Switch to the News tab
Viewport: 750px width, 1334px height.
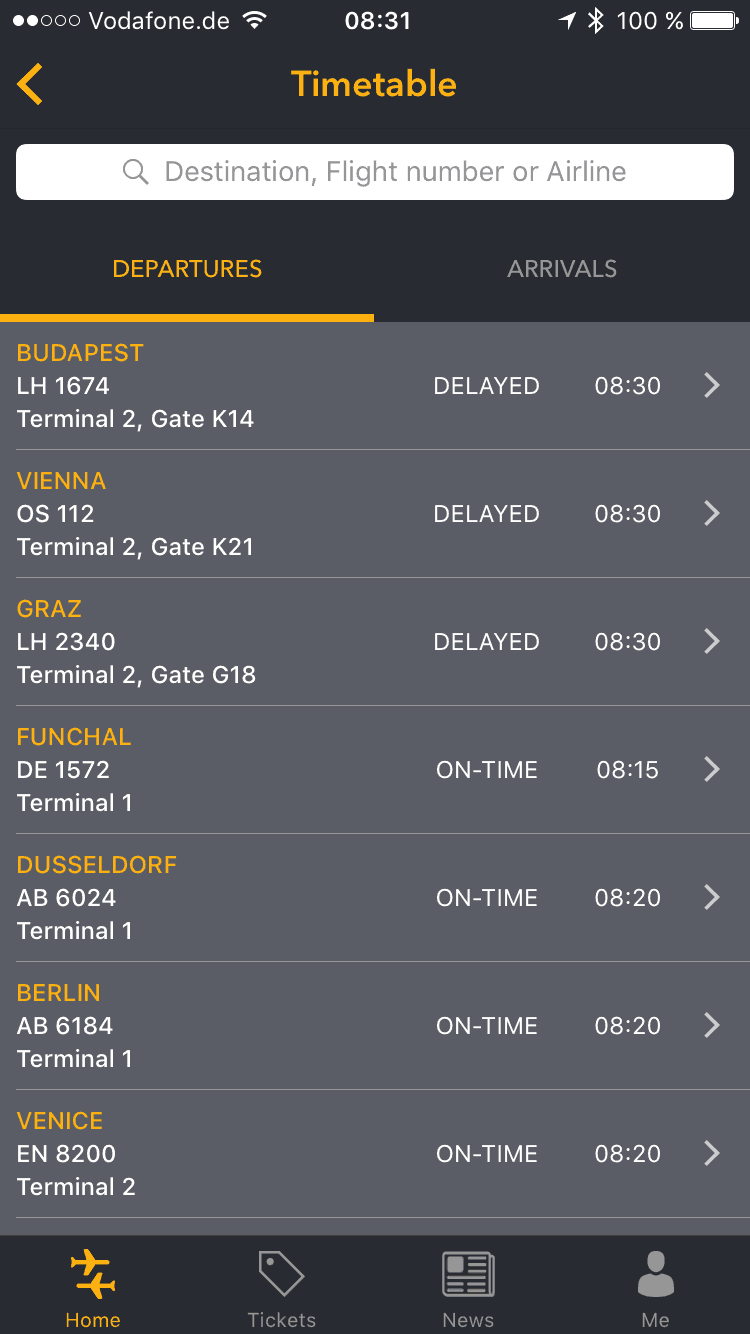click(x=468, y=1287)
